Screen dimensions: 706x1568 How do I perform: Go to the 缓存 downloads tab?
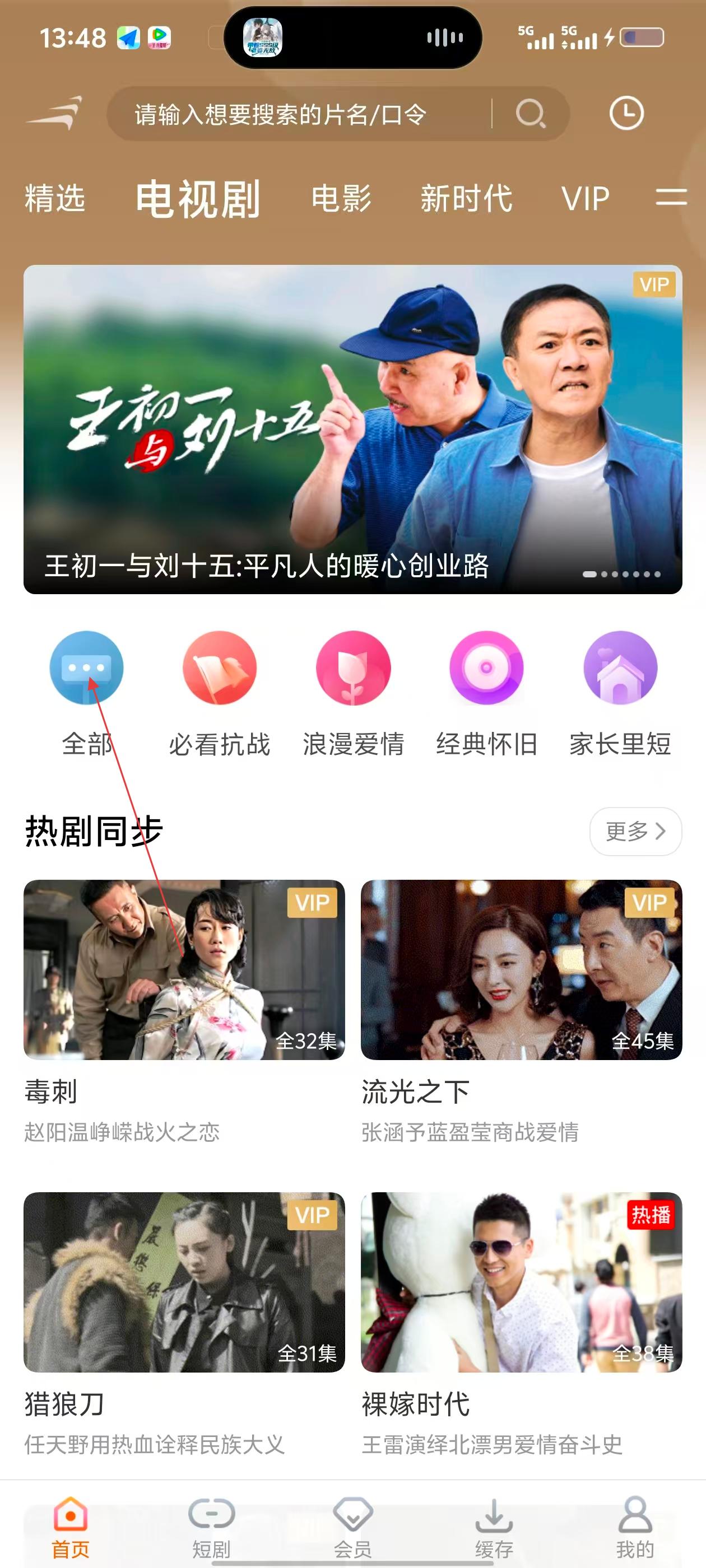[494, 1527]
